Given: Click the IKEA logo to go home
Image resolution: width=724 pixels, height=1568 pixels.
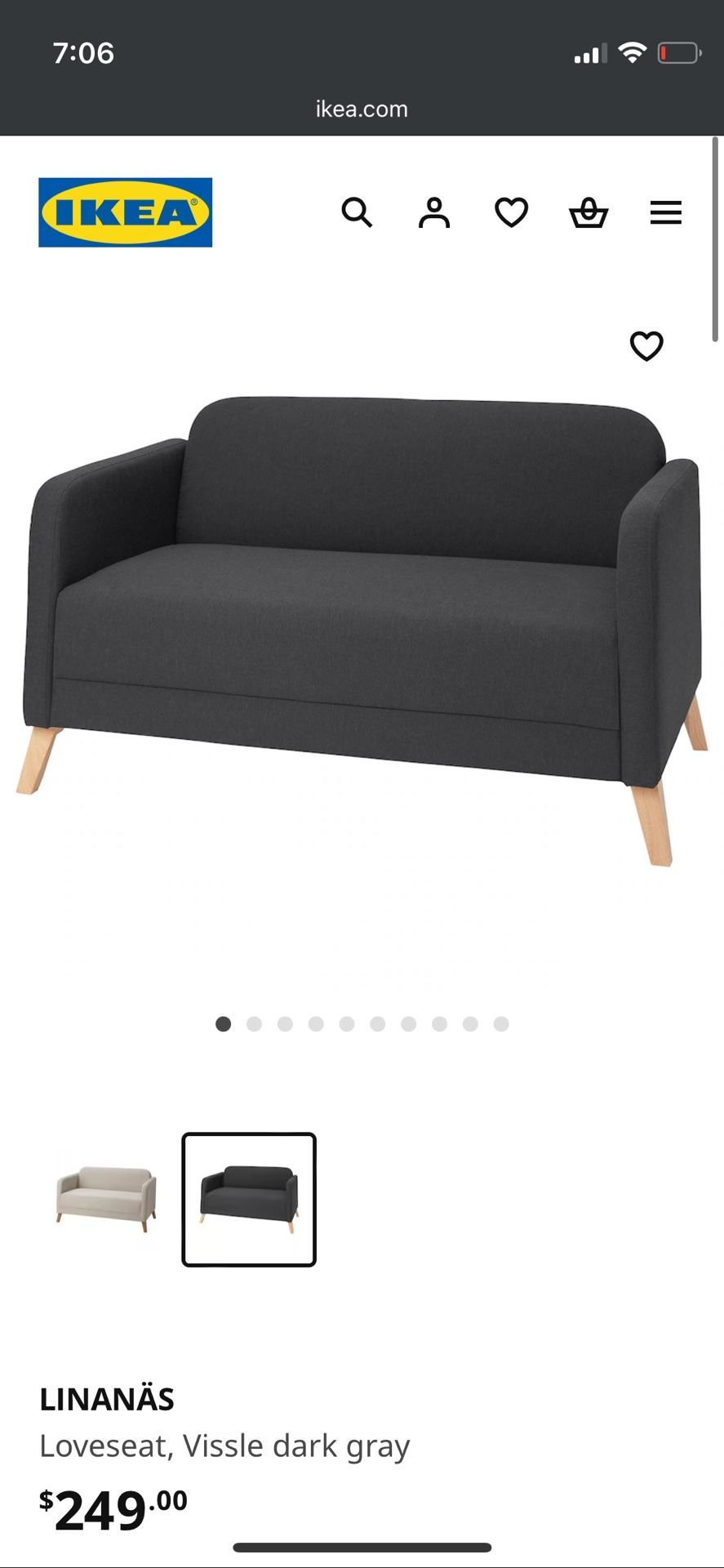Looking at the screenshot, I should click(124, 213).
